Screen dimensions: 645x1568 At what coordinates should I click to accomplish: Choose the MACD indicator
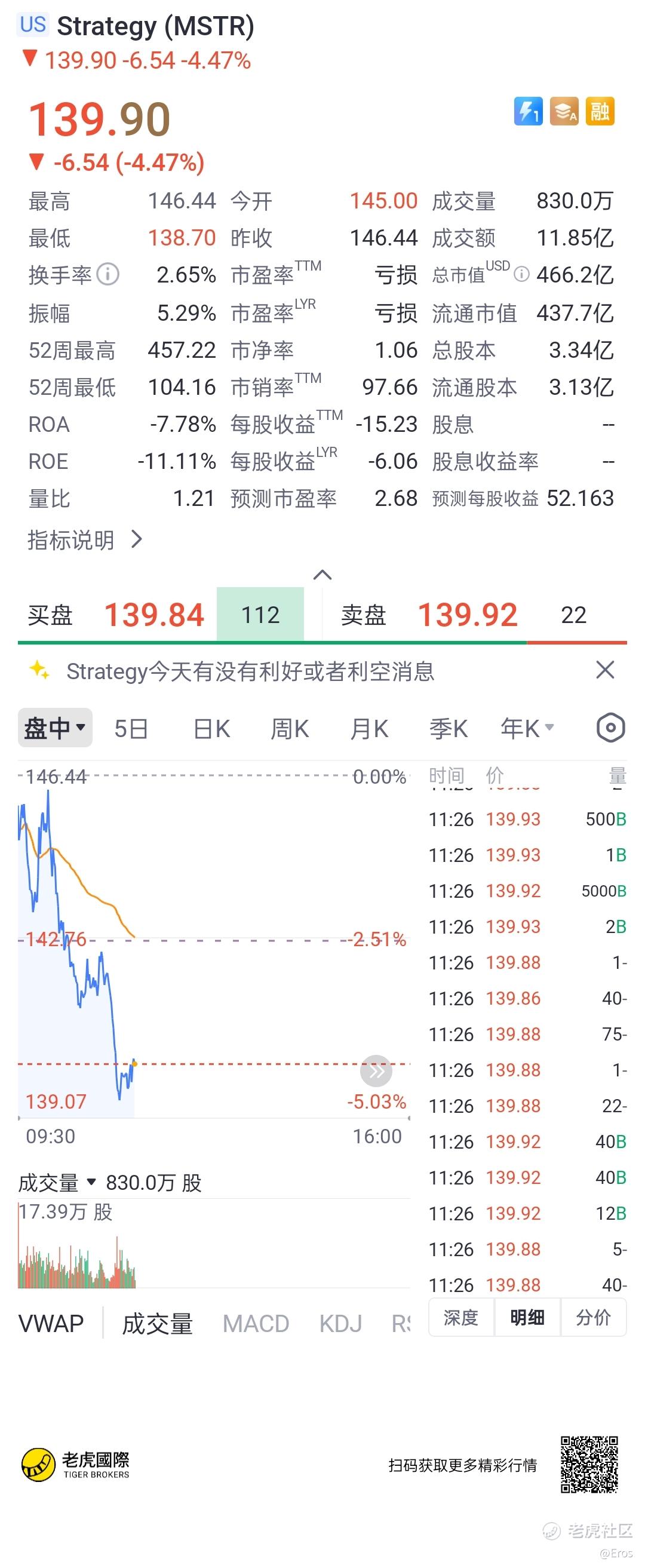point(256,1324)
